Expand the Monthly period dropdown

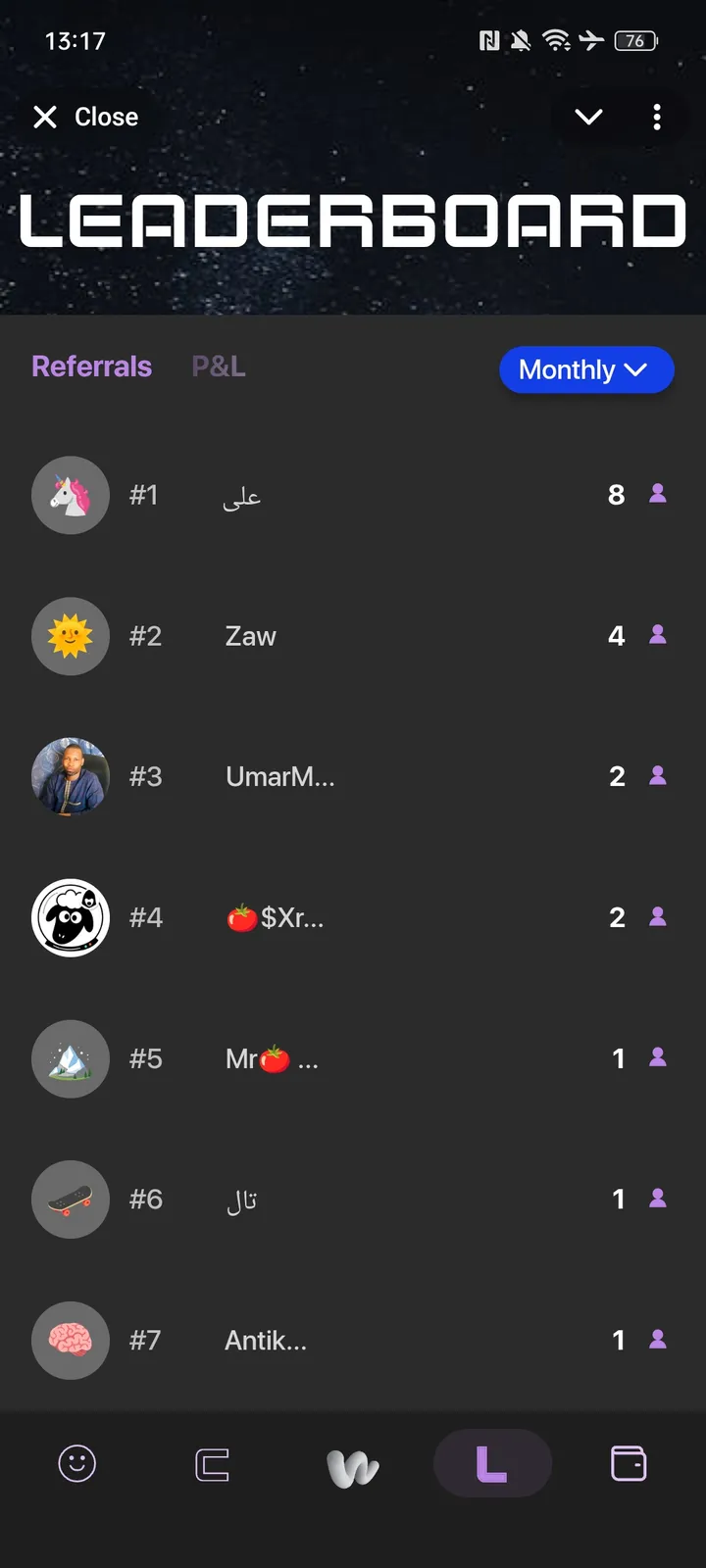[x=585, y=369]
